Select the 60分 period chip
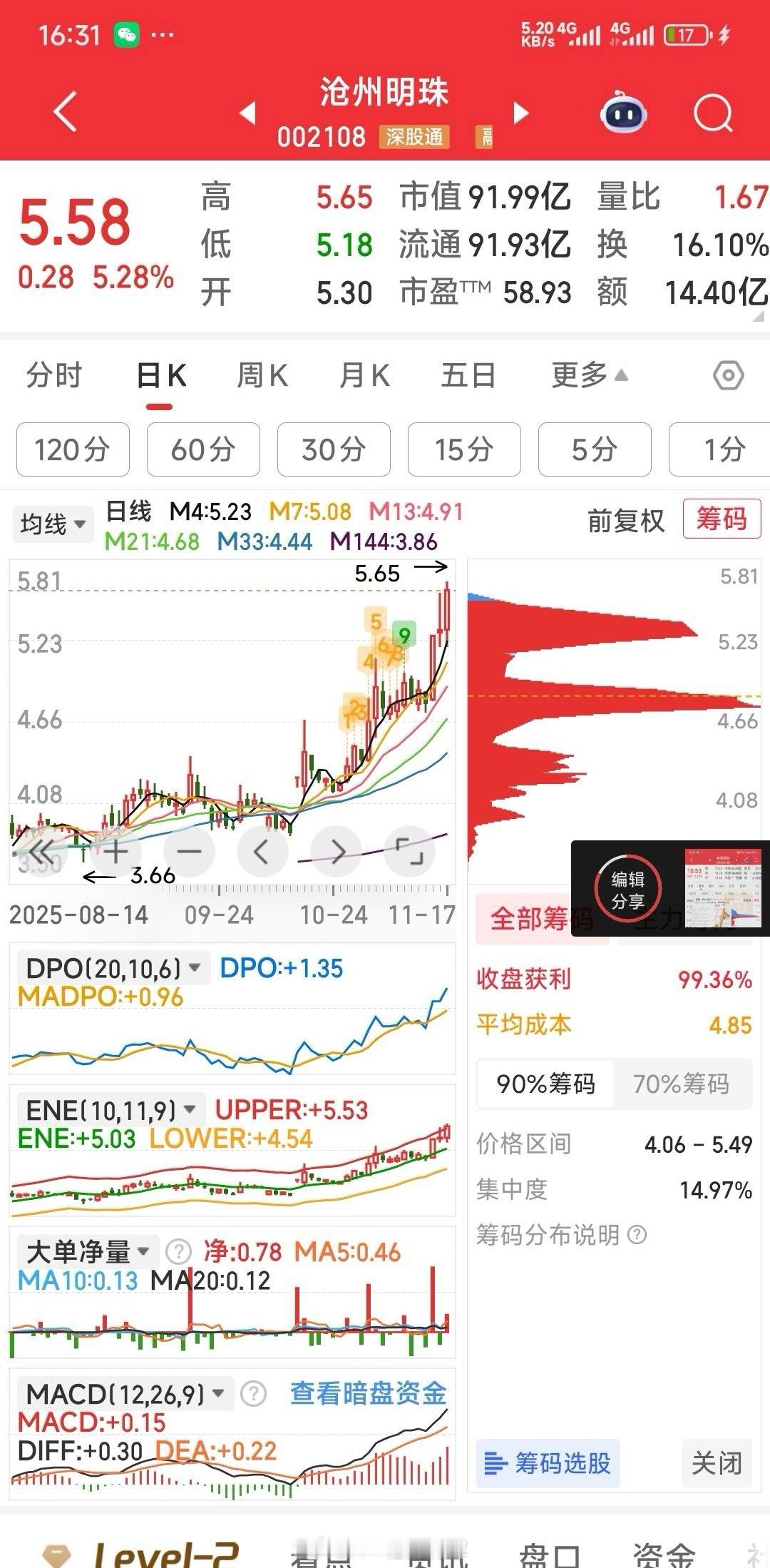770x1568 pixels. point(203,449)
